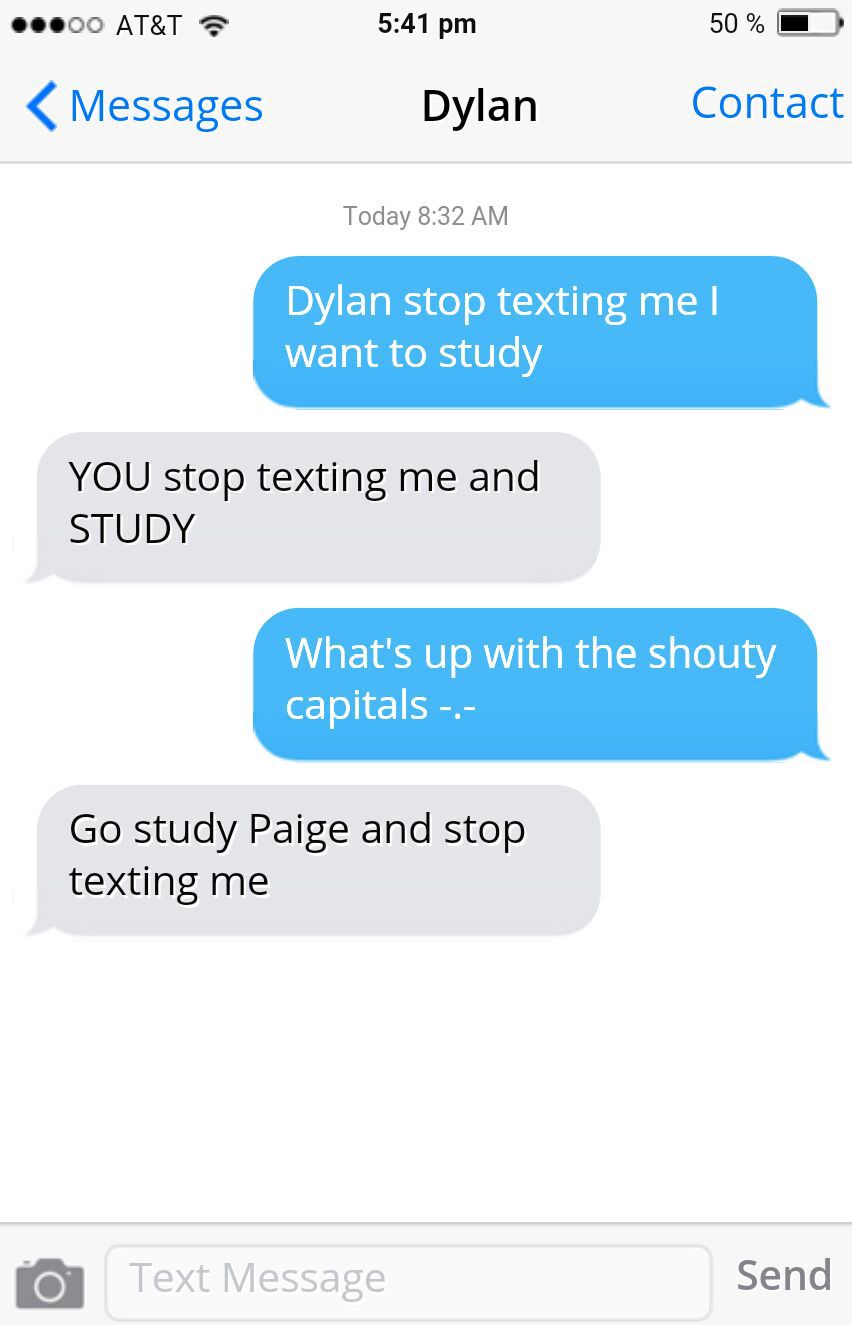The image size is (852, 1325).
Task: Focus the Text Message input field
Action: pyautogui.click(x=408, y=1279)
